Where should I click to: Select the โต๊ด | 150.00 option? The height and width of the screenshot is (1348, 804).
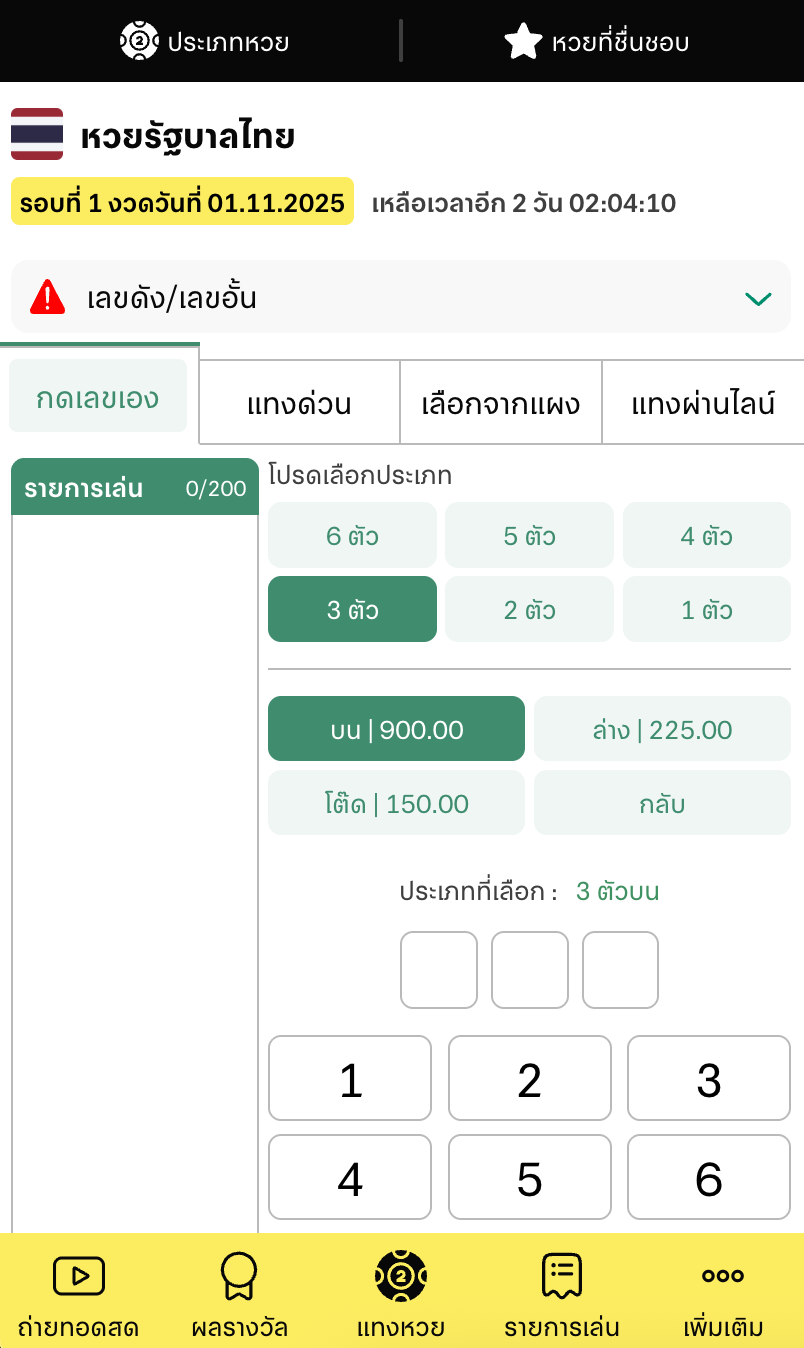396,804
